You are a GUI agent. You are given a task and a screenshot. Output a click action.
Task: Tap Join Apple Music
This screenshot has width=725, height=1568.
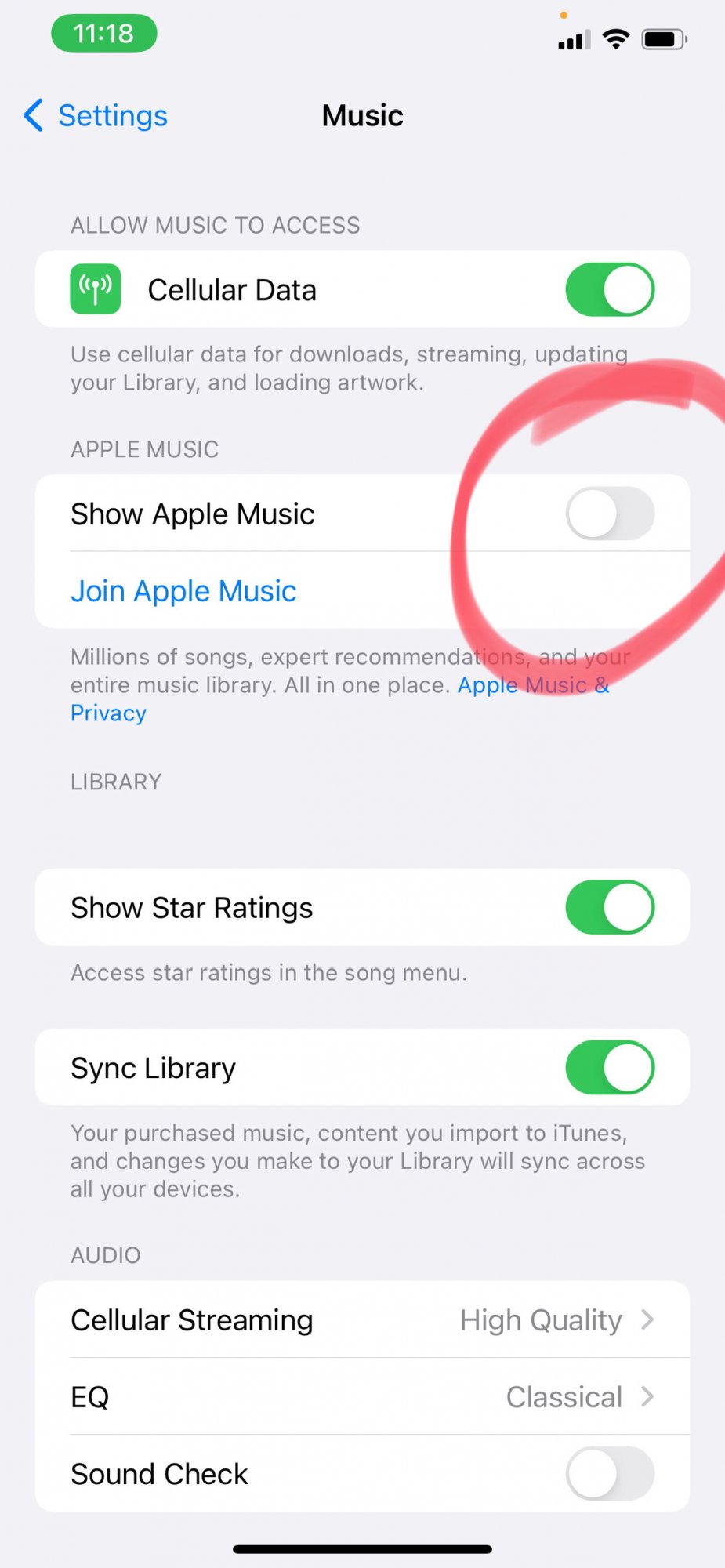(183, 591)
